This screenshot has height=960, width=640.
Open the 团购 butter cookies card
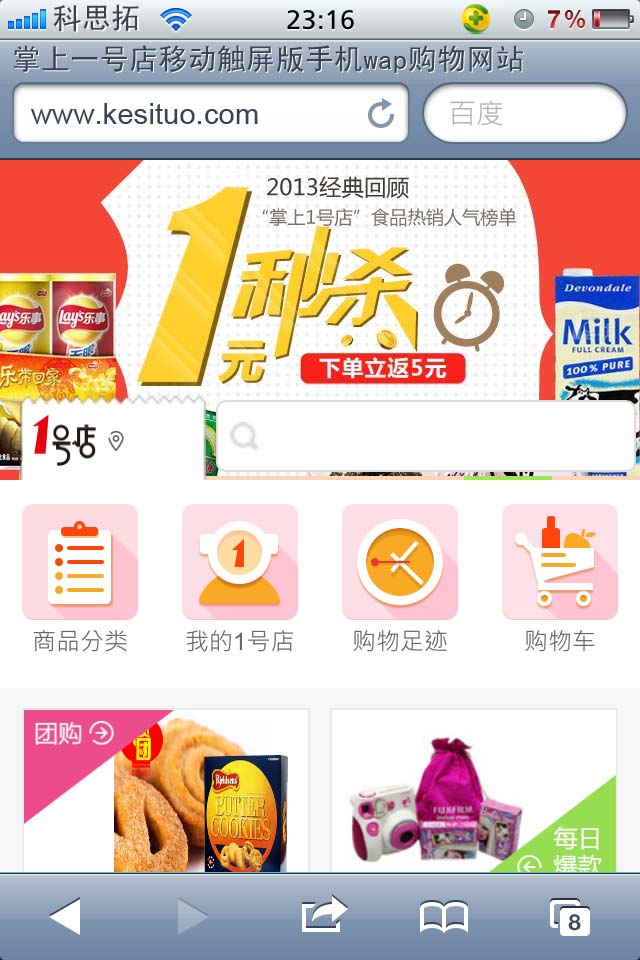click(x=166, y=790)
